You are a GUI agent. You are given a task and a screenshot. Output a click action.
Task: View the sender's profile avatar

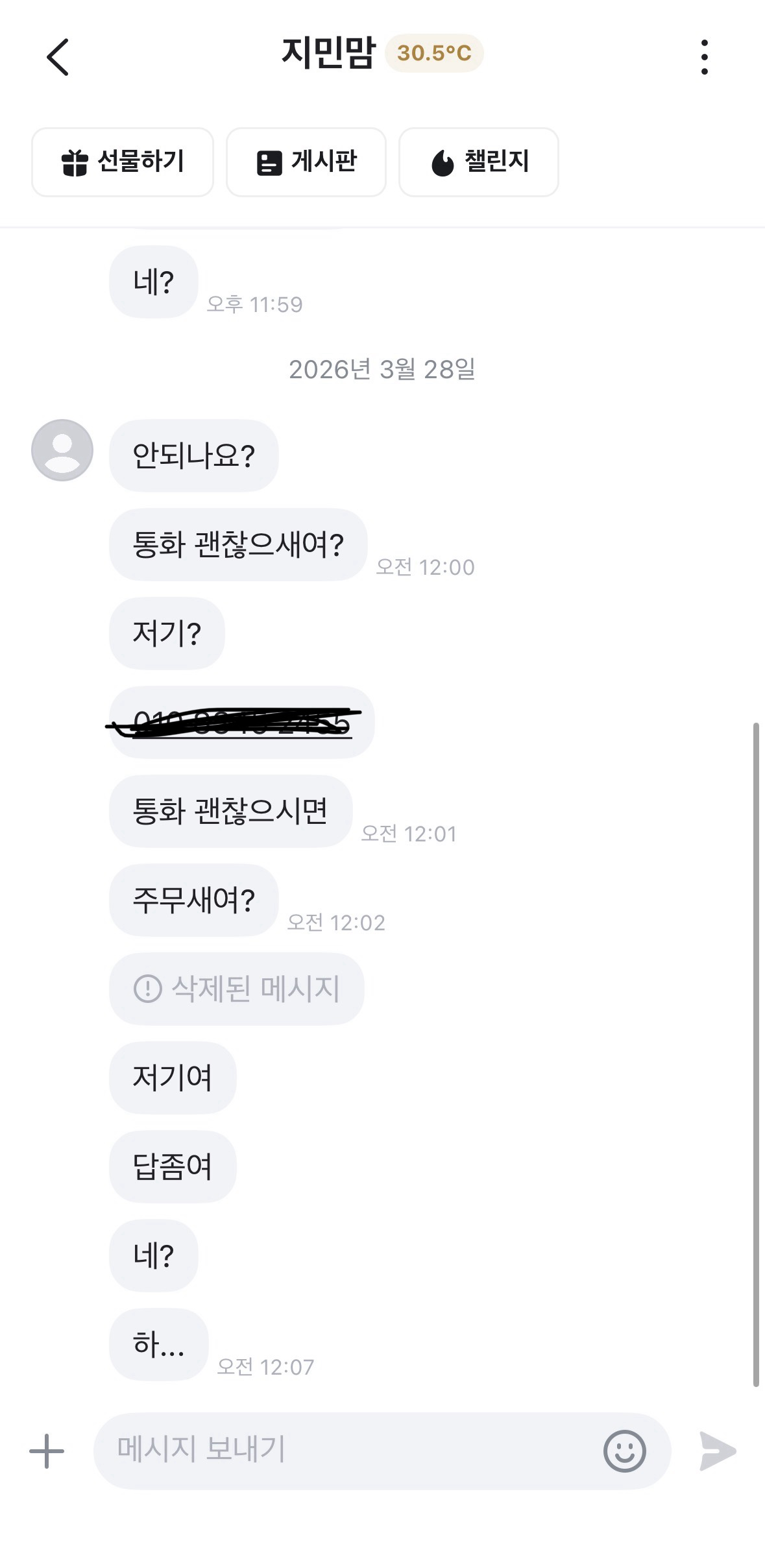[x=62, y=450]
